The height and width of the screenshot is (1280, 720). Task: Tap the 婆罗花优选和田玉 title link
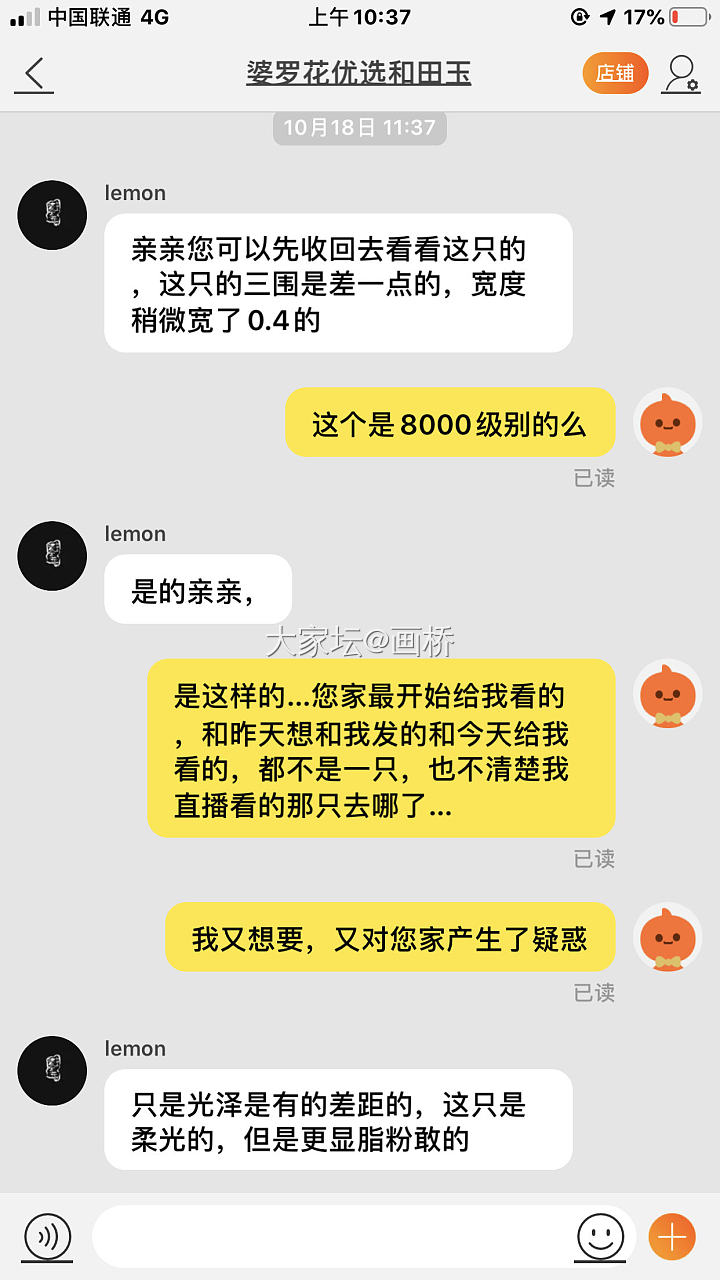pos(358,73)
